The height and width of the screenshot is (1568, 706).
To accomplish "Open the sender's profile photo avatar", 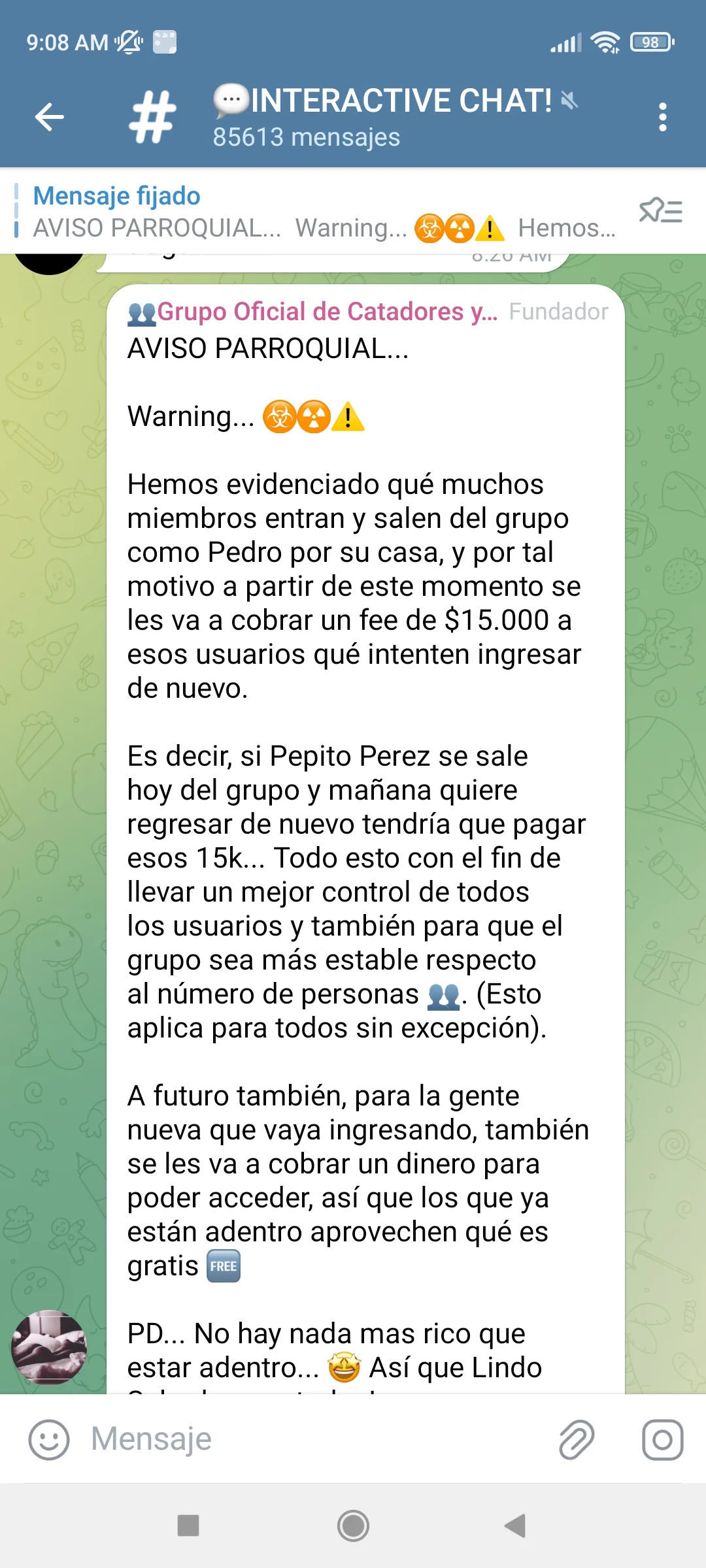I will [x=49, y=1347].
